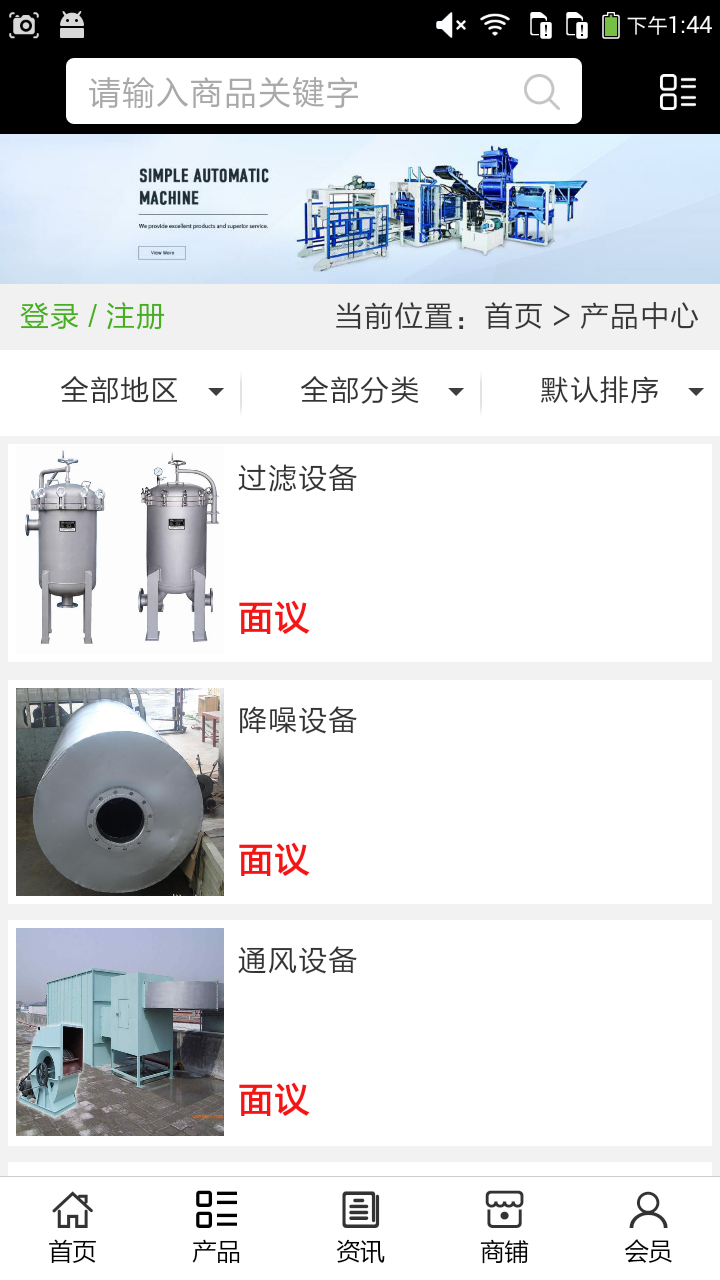
Task: Open 登录 / 注册 link
Action: pyautogui.click(x=92, y=317)
